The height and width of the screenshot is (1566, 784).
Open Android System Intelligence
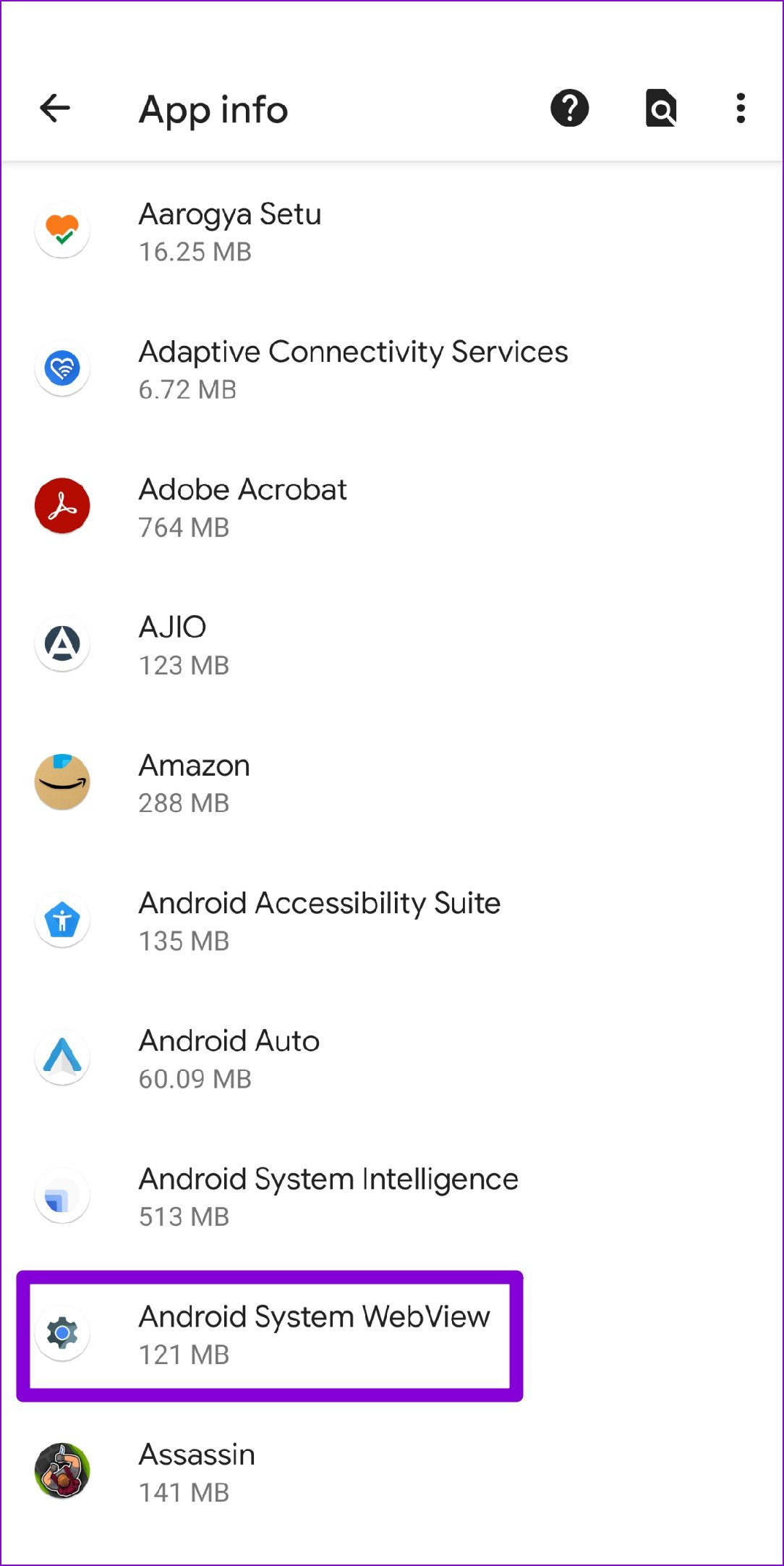point(392,1196)
